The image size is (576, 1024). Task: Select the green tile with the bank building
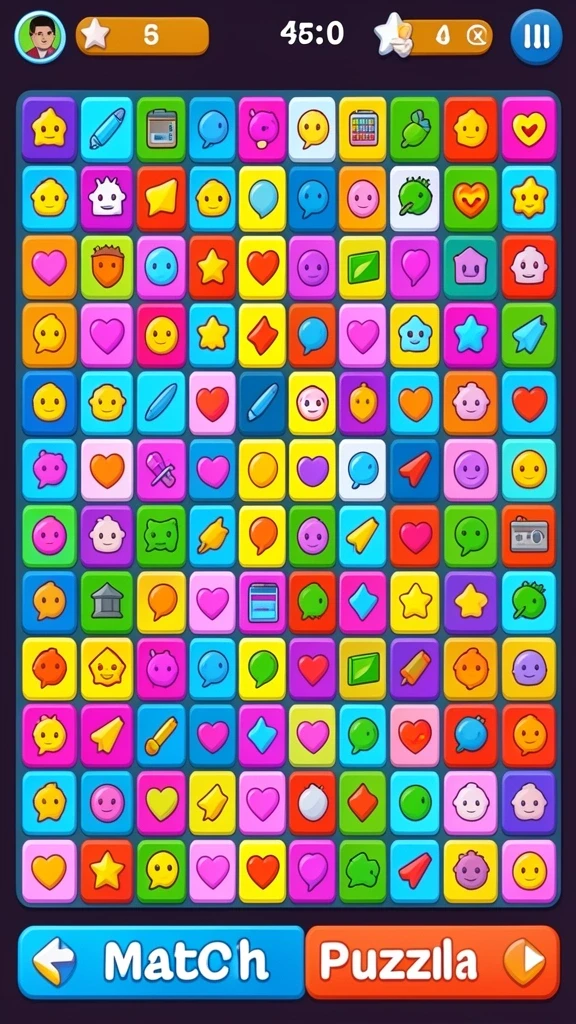[x=106, y=602]
